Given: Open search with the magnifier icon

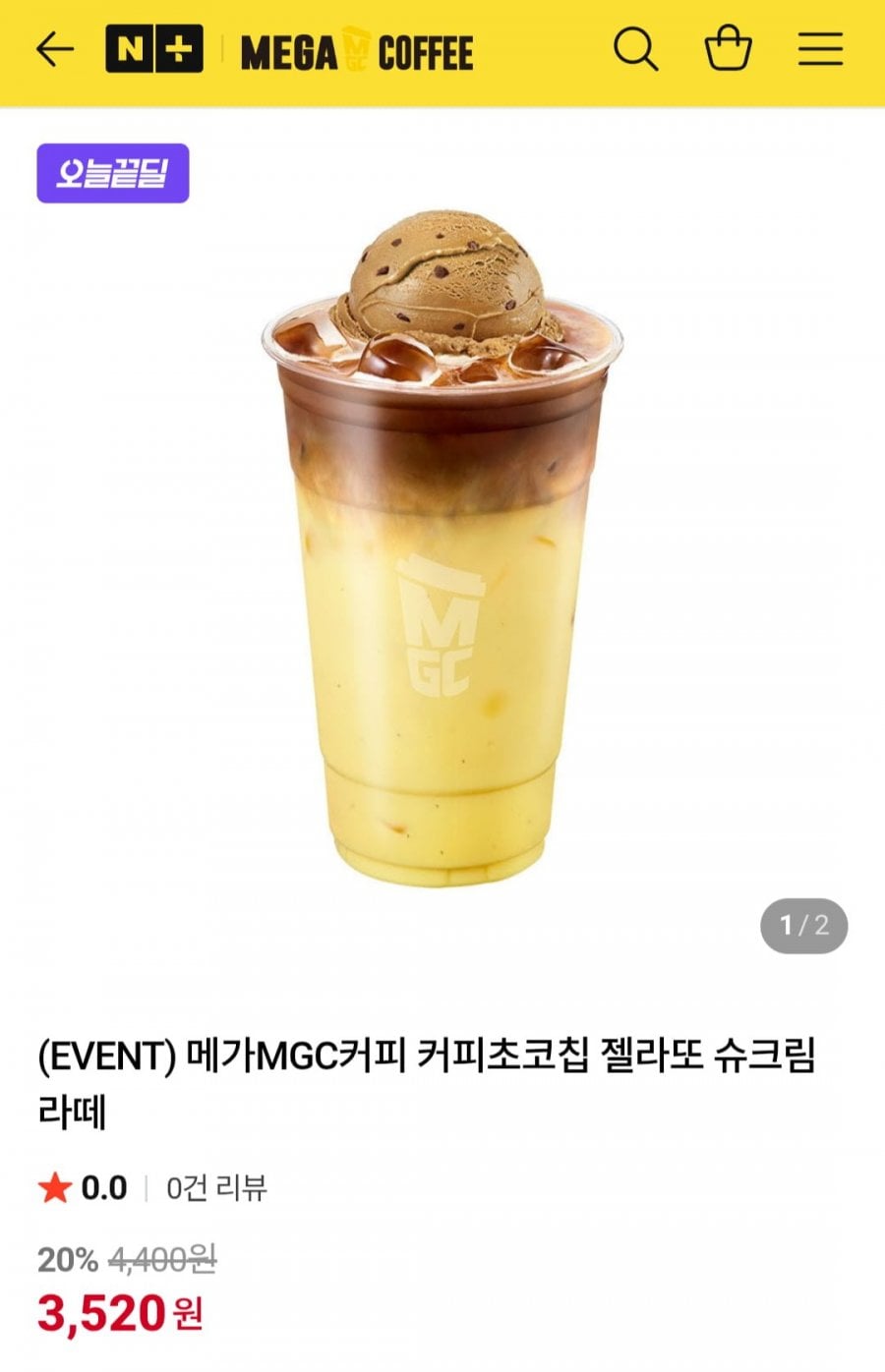Looking at the screenshot, I should pos(635,49).
